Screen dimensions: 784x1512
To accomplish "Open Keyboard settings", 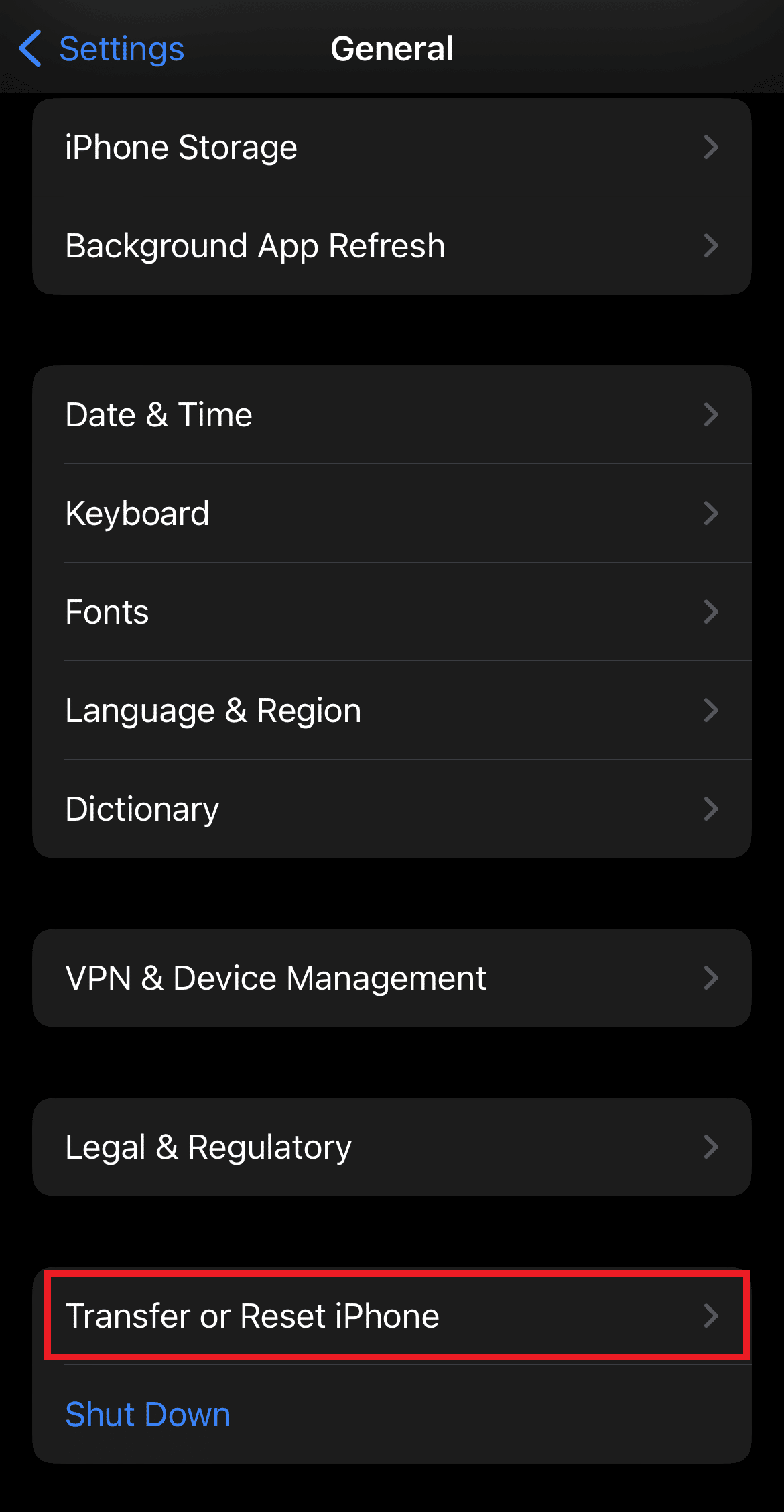I will click(x=391, y=514).
